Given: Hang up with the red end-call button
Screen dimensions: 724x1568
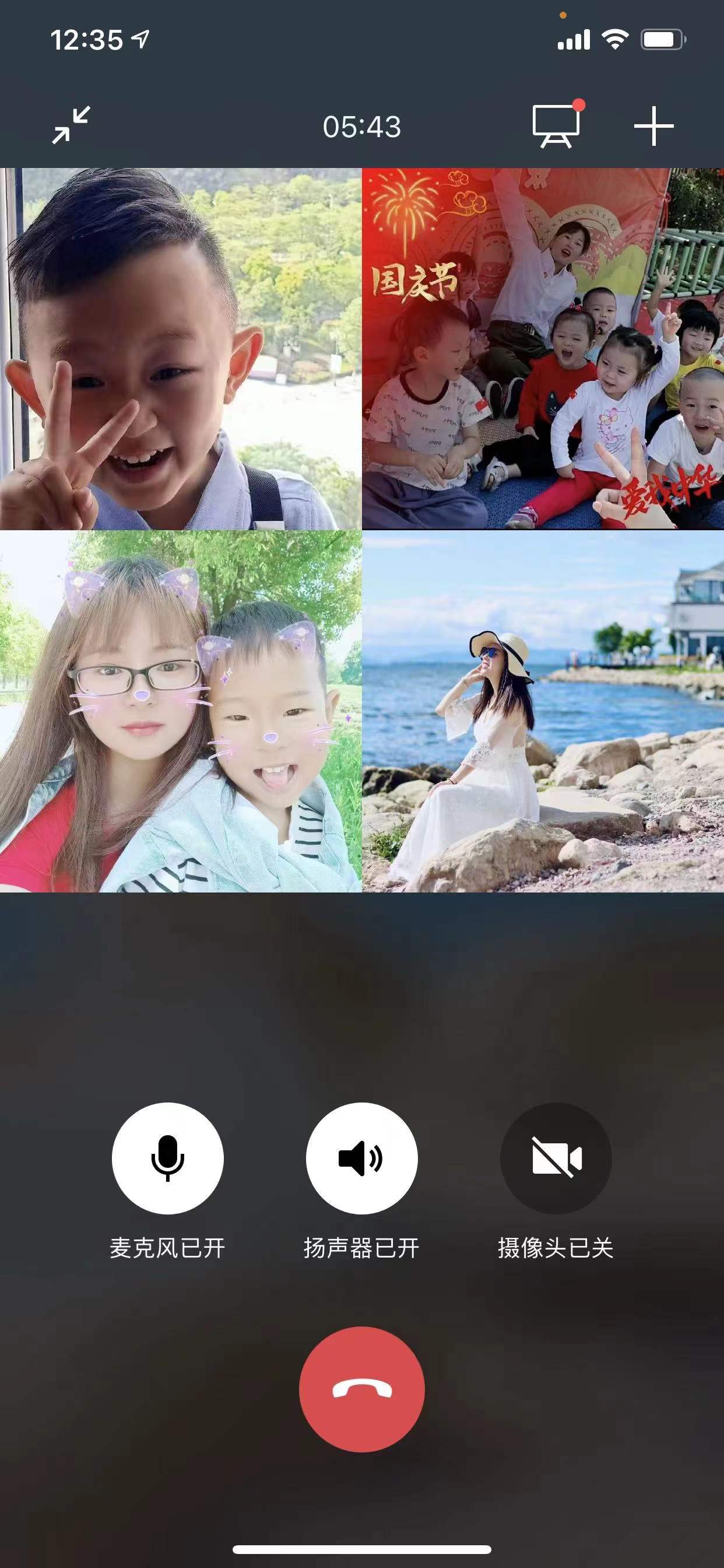Looking at the screenshot, I should [x=361, y=1389].
